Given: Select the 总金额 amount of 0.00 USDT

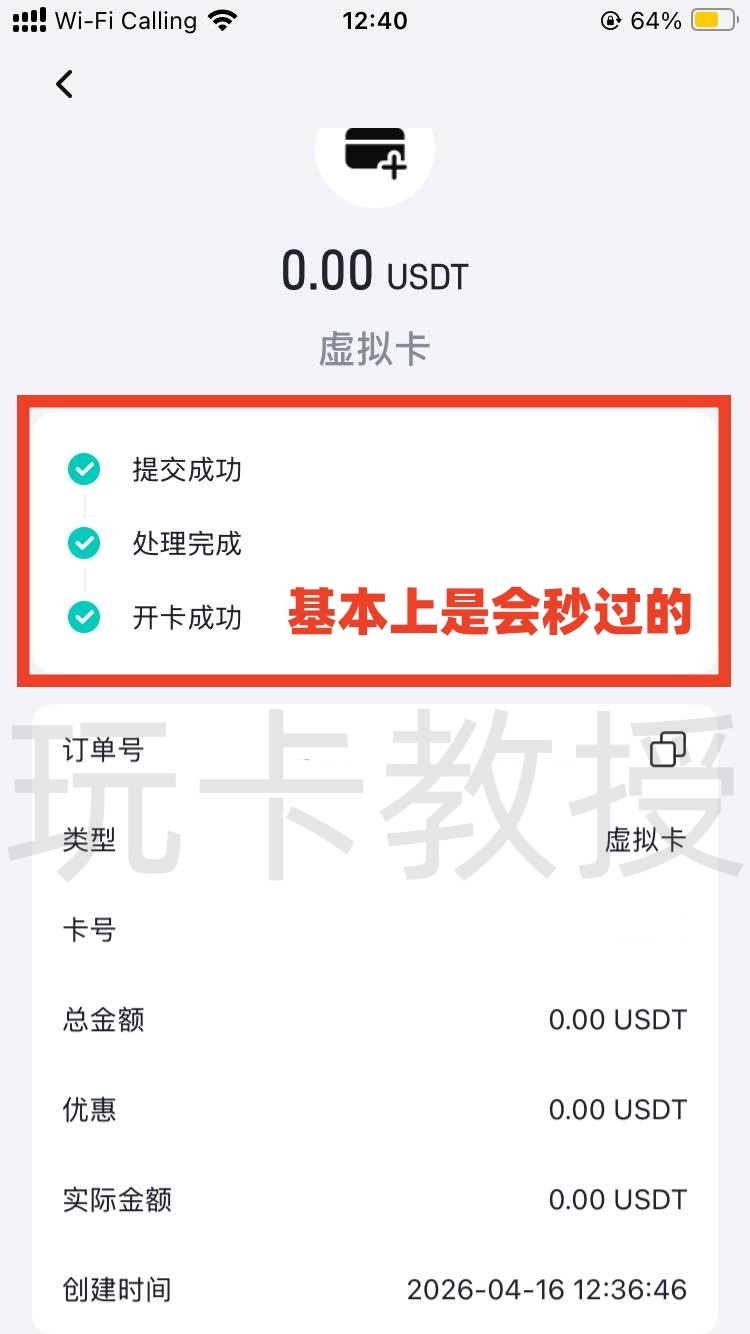Looking at the screenshot, I should tap(618, 1020).
